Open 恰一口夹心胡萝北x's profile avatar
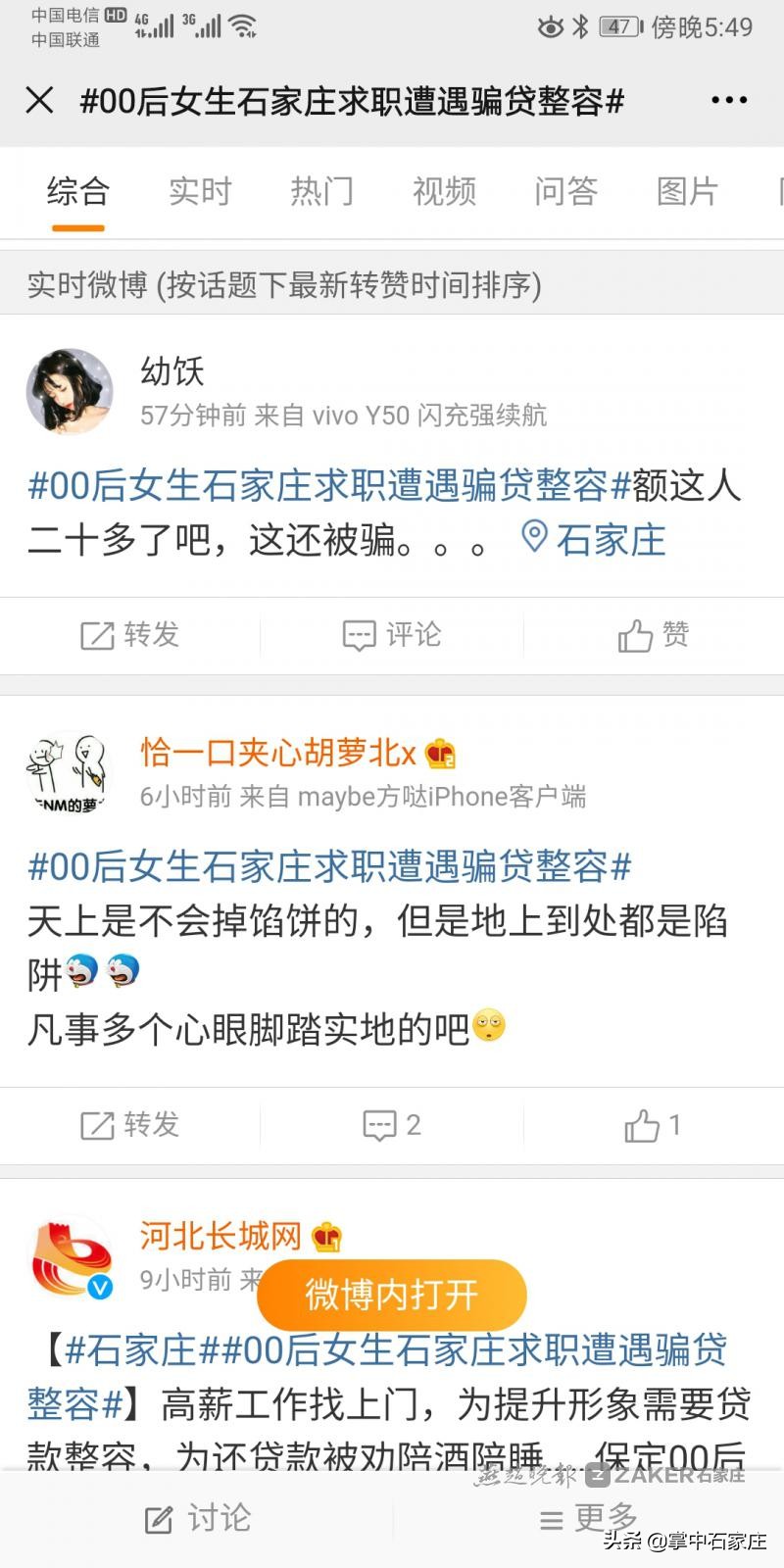Viewport: 784px width, 1568px height. [69, 772]
